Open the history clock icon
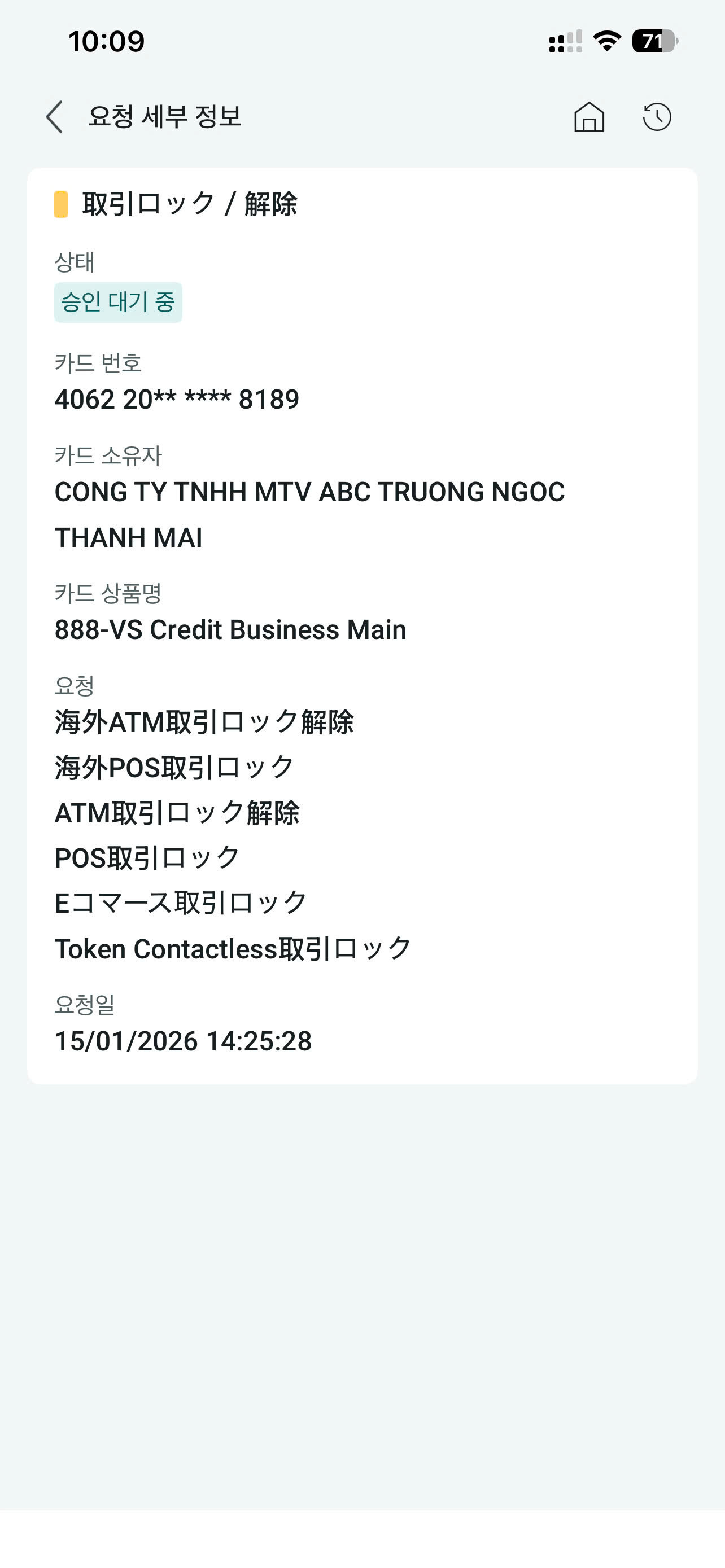725x1568 pixels. pyautogui.click(x=656, y=117)
